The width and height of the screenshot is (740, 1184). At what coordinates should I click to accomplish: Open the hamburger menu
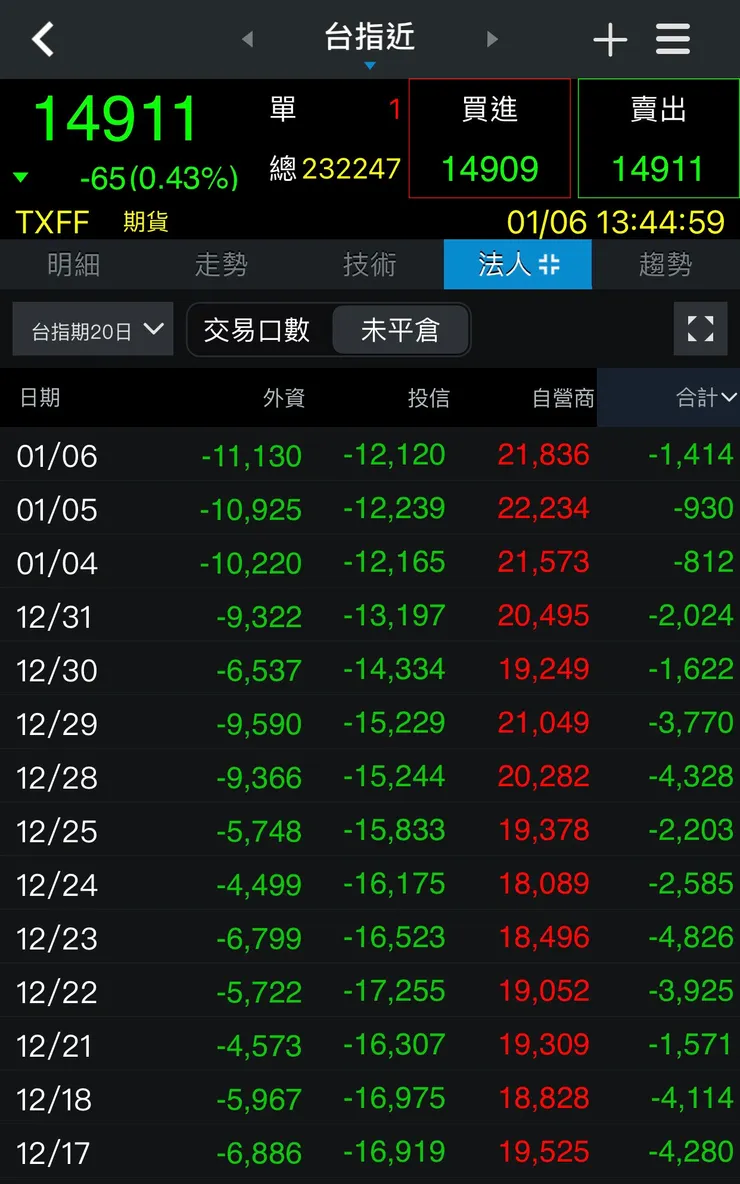pyautogui.click(x=673, y=39)
